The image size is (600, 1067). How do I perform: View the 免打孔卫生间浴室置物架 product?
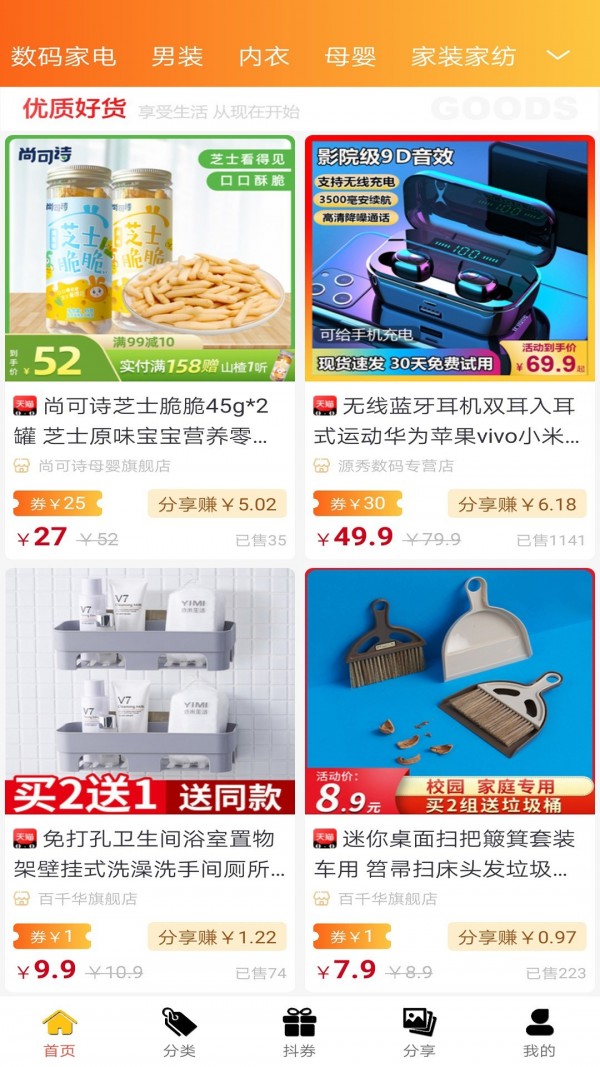(x=150, y=691)
